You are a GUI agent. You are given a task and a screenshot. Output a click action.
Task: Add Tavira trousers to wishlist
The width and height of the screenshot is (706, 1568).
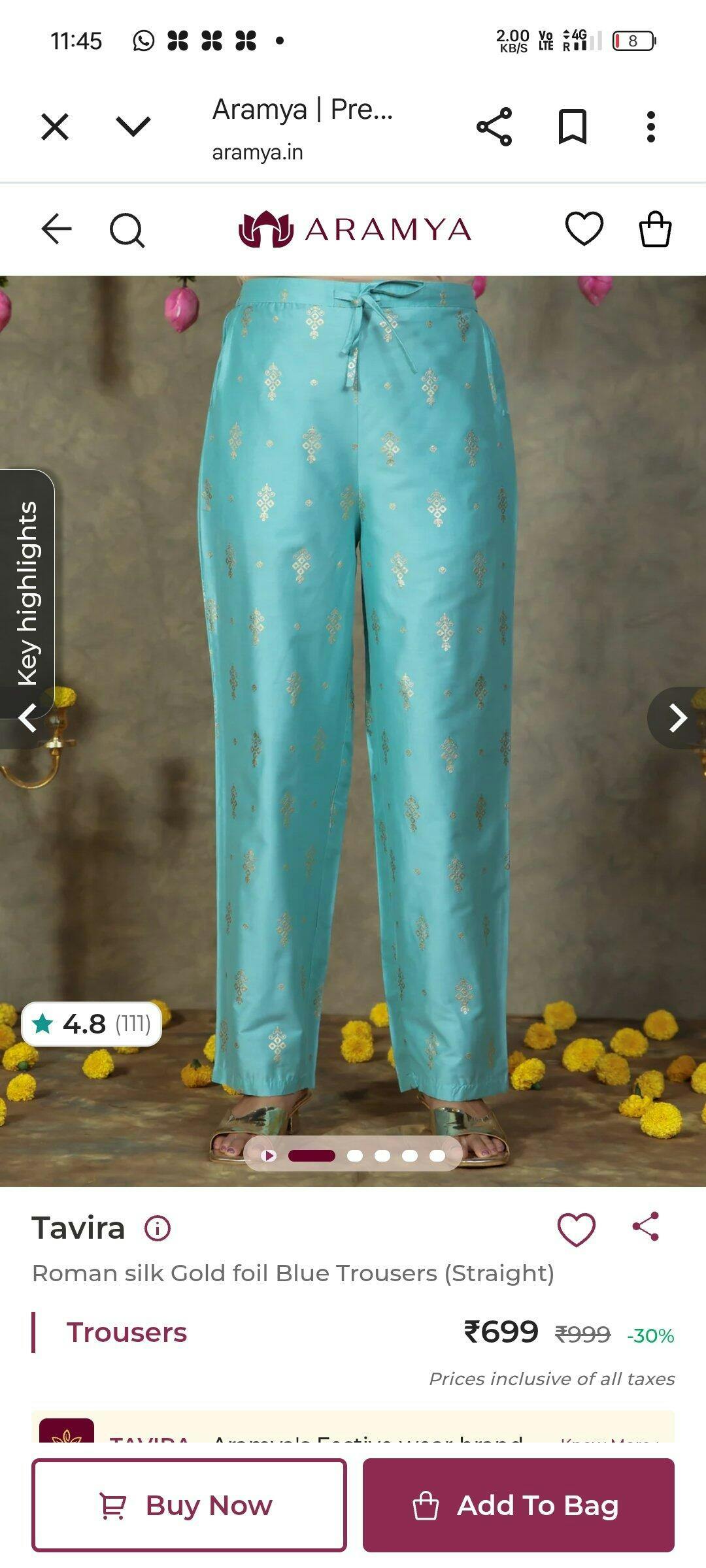pos(576,1229)
